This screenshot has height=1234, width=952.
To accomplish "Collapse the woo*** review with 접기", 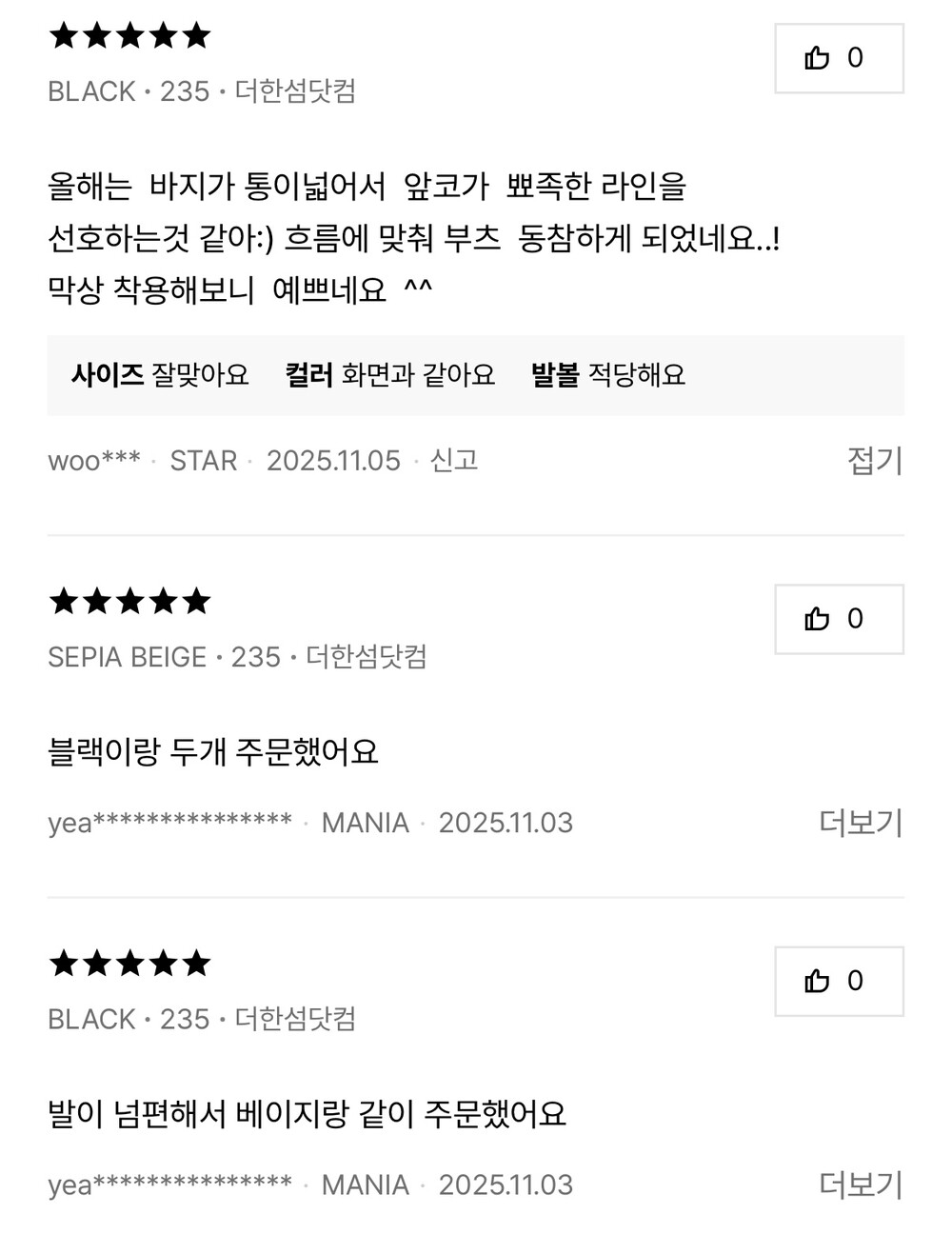I will [x=875, y=461].
